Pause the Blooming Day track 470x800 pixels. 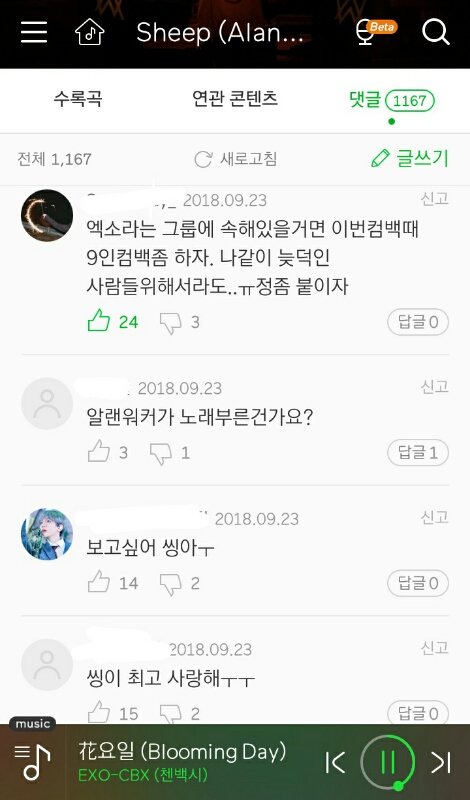coord(388,762)
